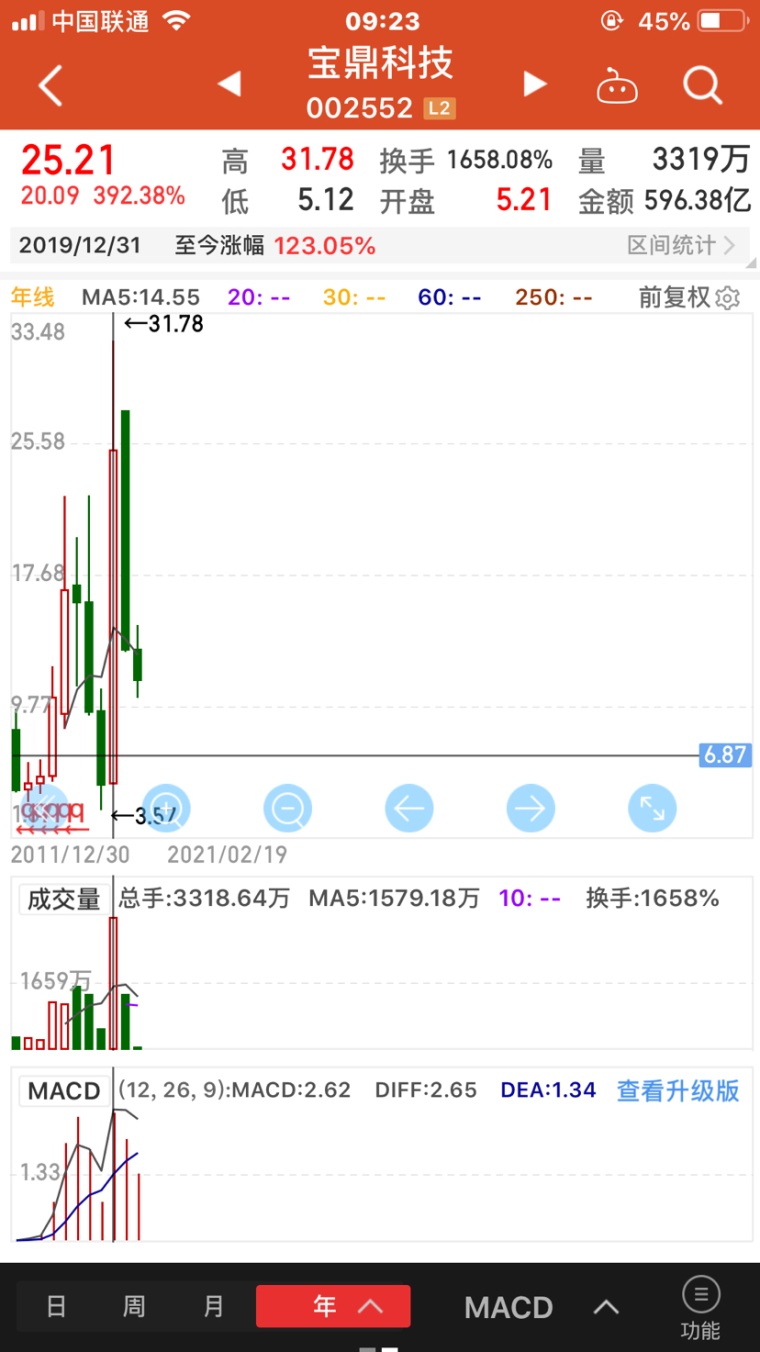760x1352 pixels.
Task: Tap the 成交量 indicator label
Action: pos(63,899)
